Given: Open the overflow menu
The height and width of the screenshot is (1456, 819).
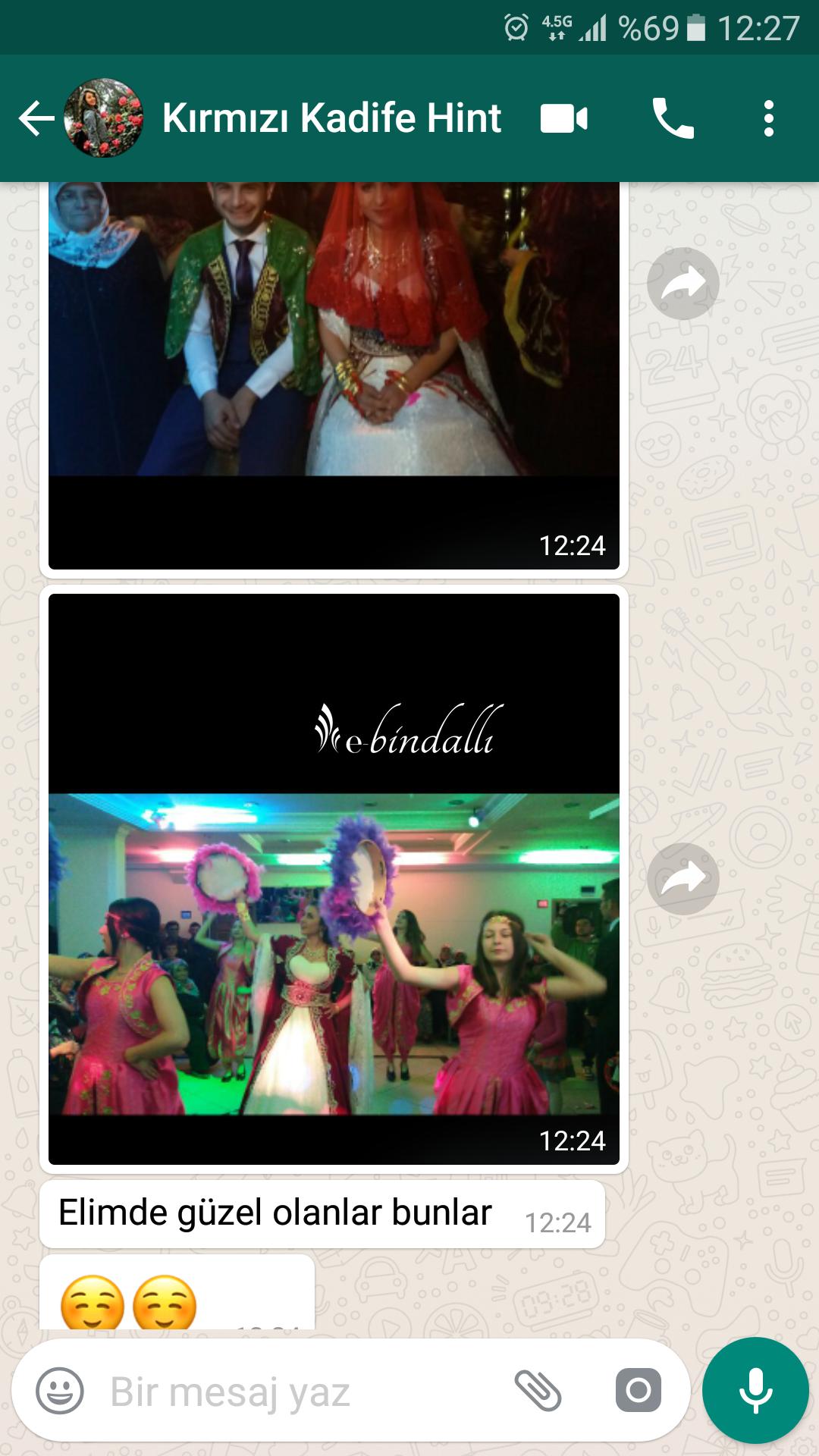Looking at the screenshot, I should (769, 118).
